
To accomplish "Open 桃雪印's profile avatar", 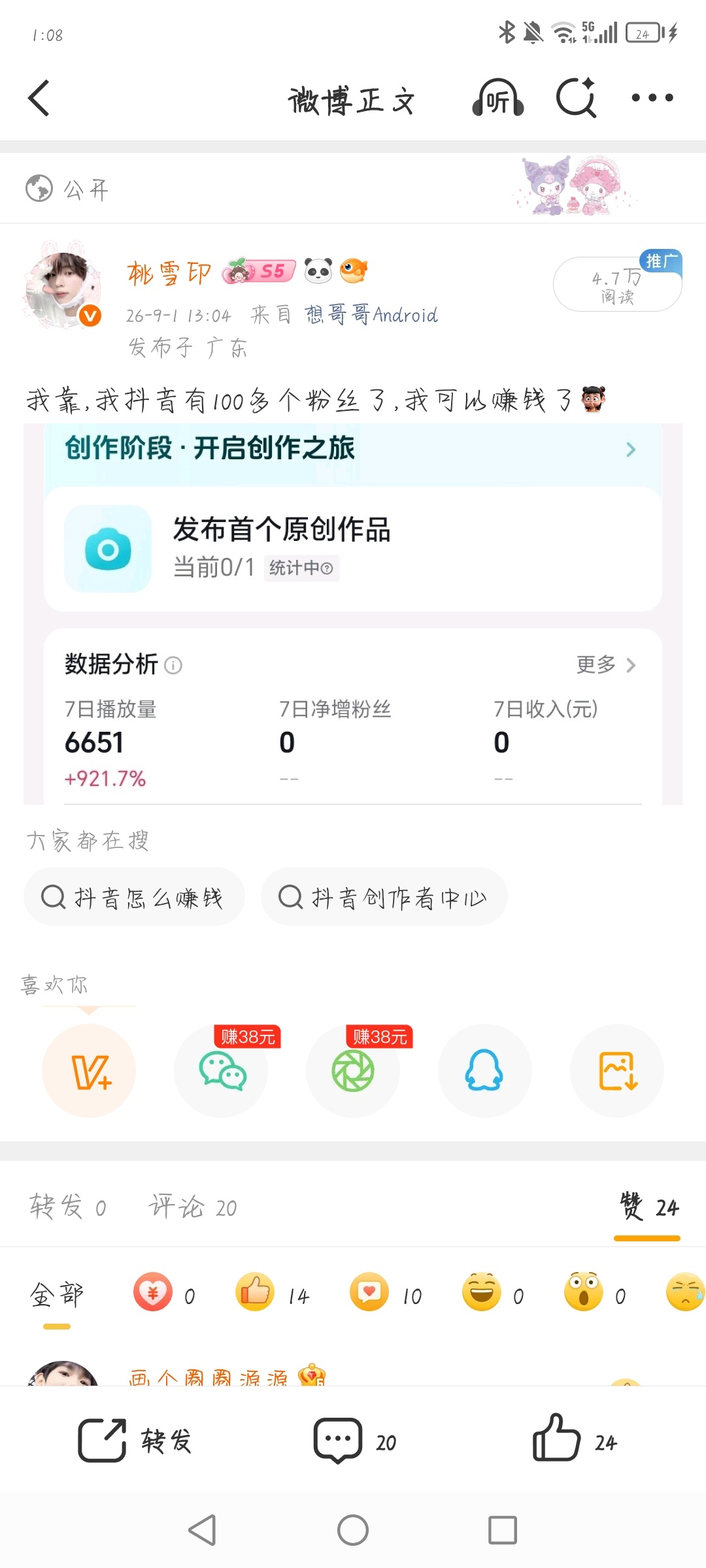I will click(62, 285).
